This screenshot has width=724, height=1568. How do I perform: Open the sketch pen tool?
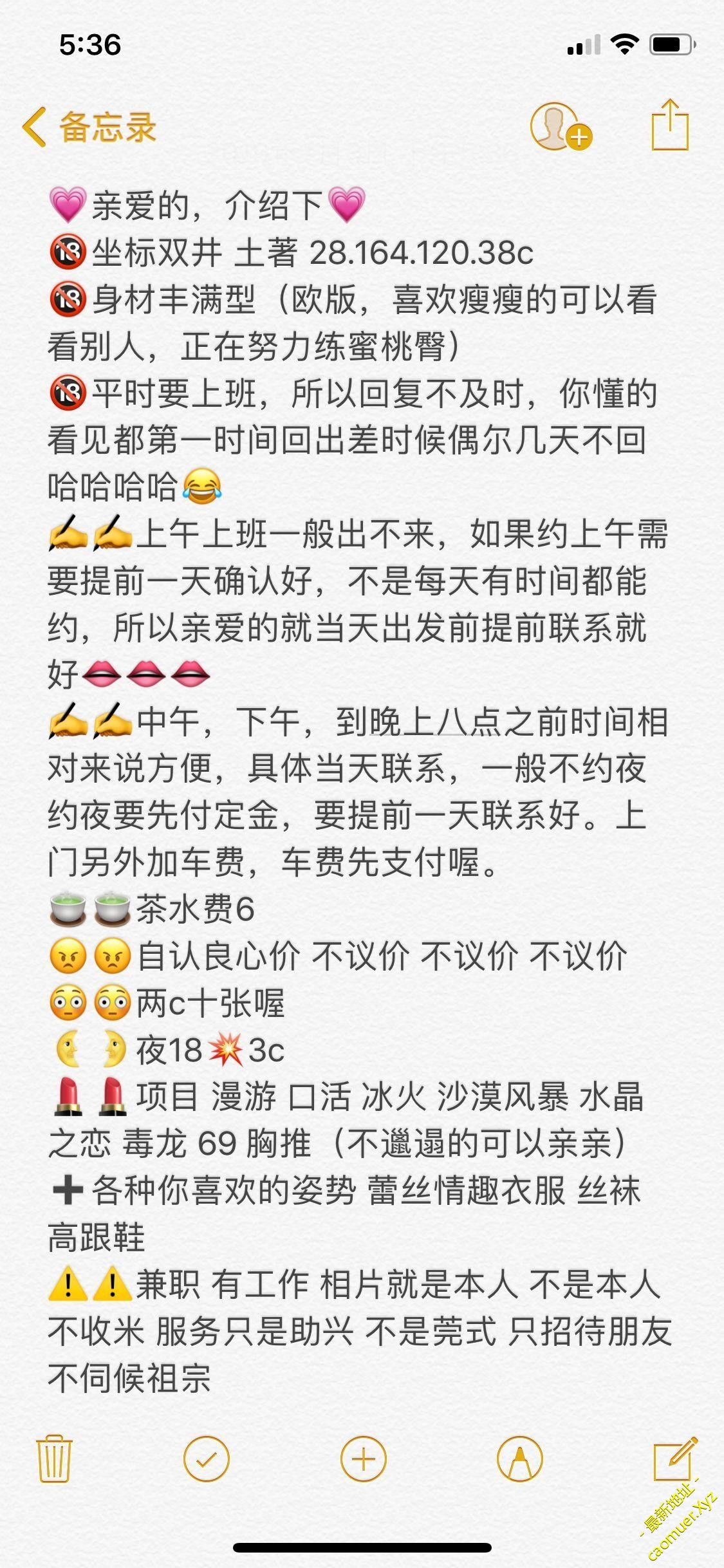(x=519, y=1459)
